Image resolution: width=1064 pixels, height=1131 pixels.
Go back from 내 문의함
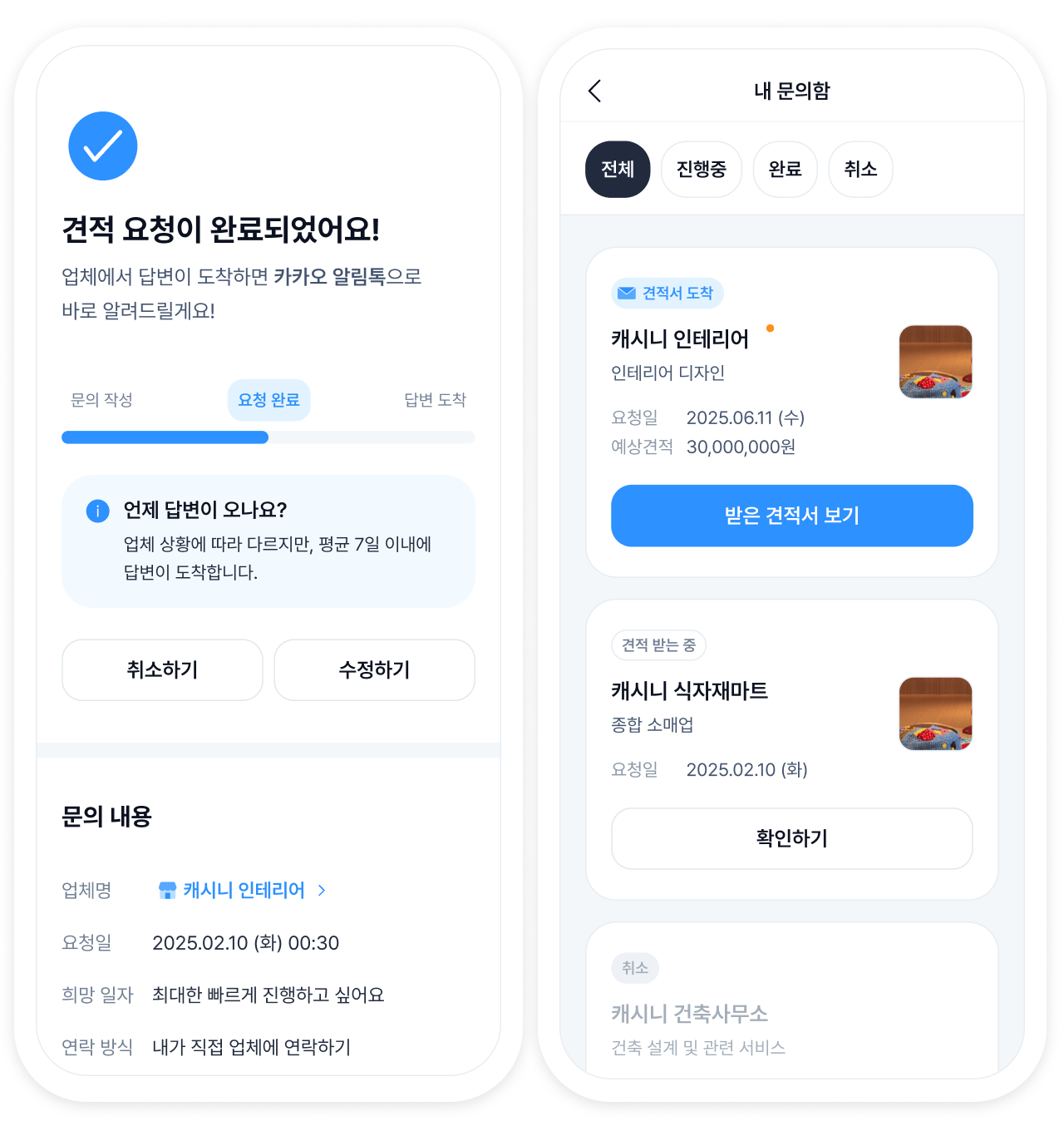pyautogui.click(x=594, y=91)
